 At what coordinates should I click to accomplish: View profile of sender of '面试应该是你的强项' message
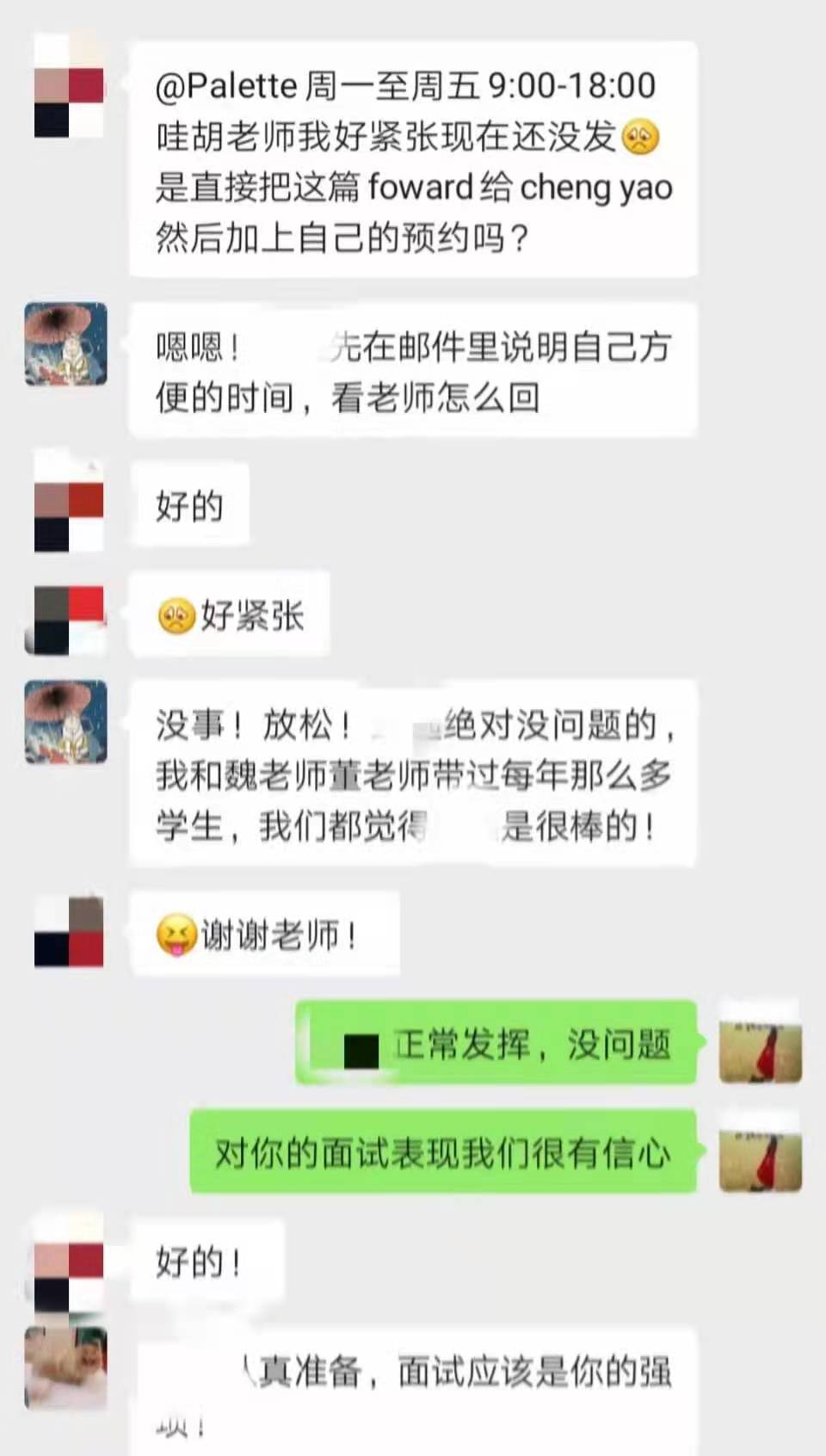[66, 1367]
